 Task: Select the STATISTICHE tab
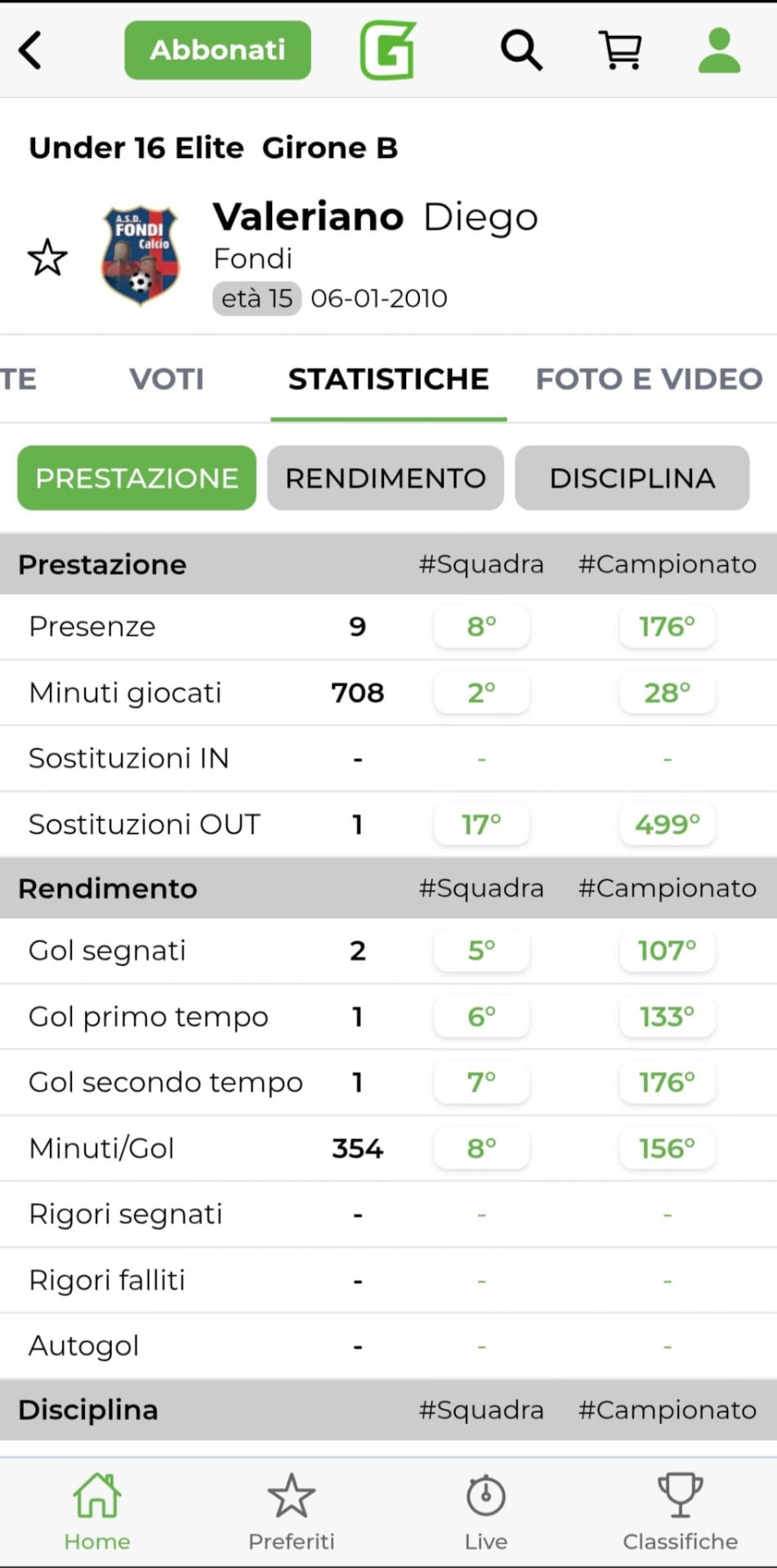tap(388, 379)
